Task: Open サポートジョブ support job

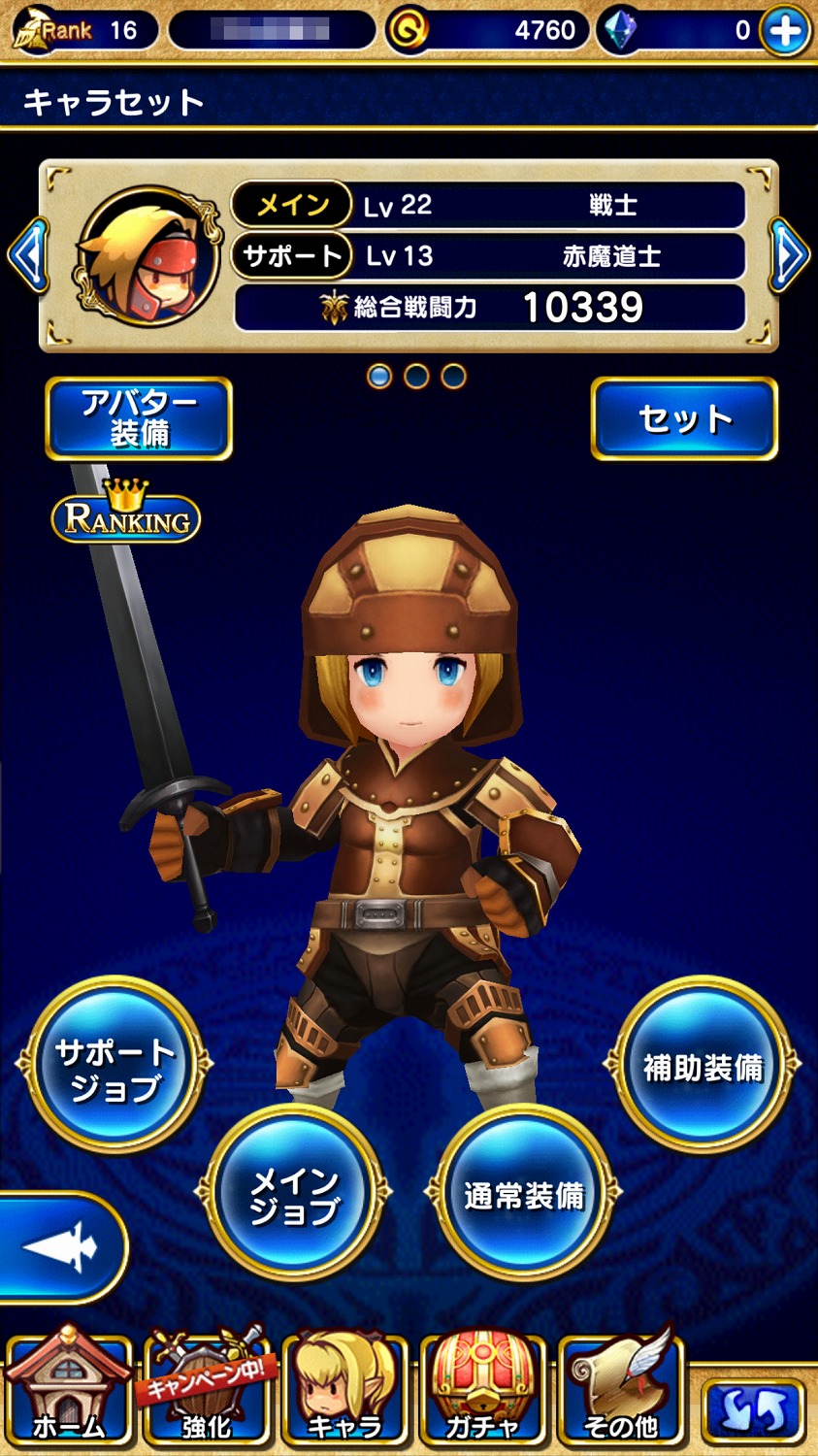Action: [115, 1068]
